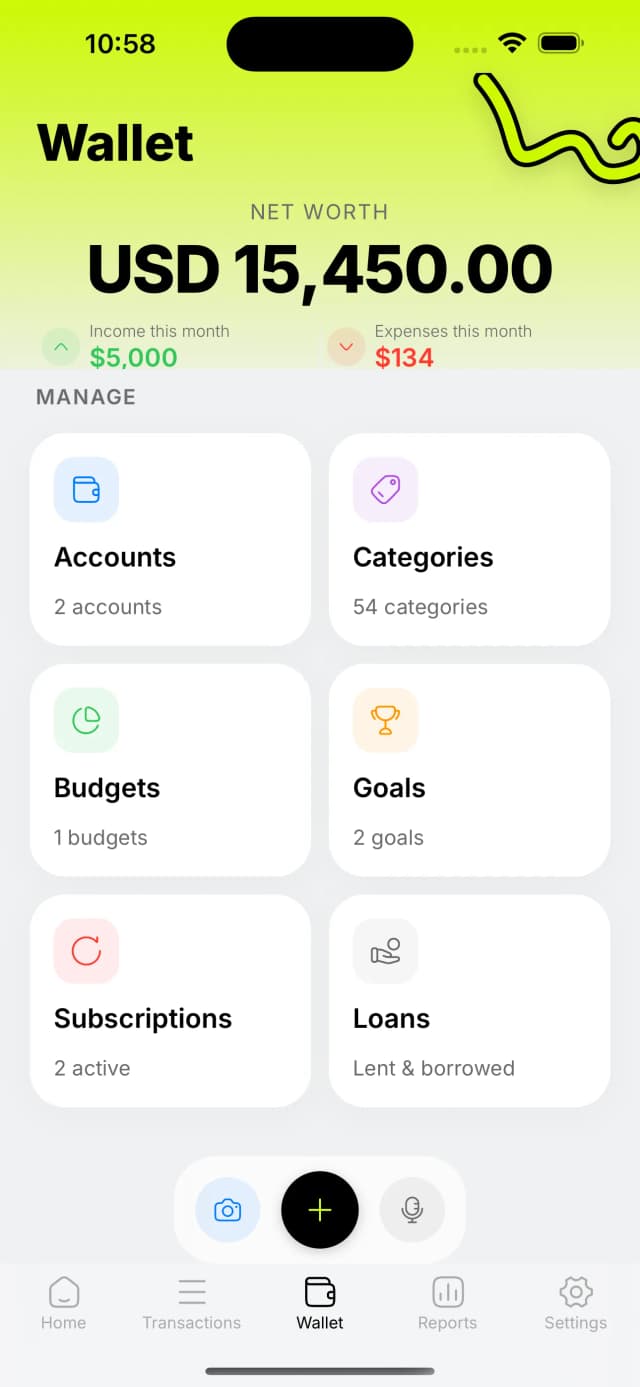Select the Wallet tab

[x=320, y=1303]
